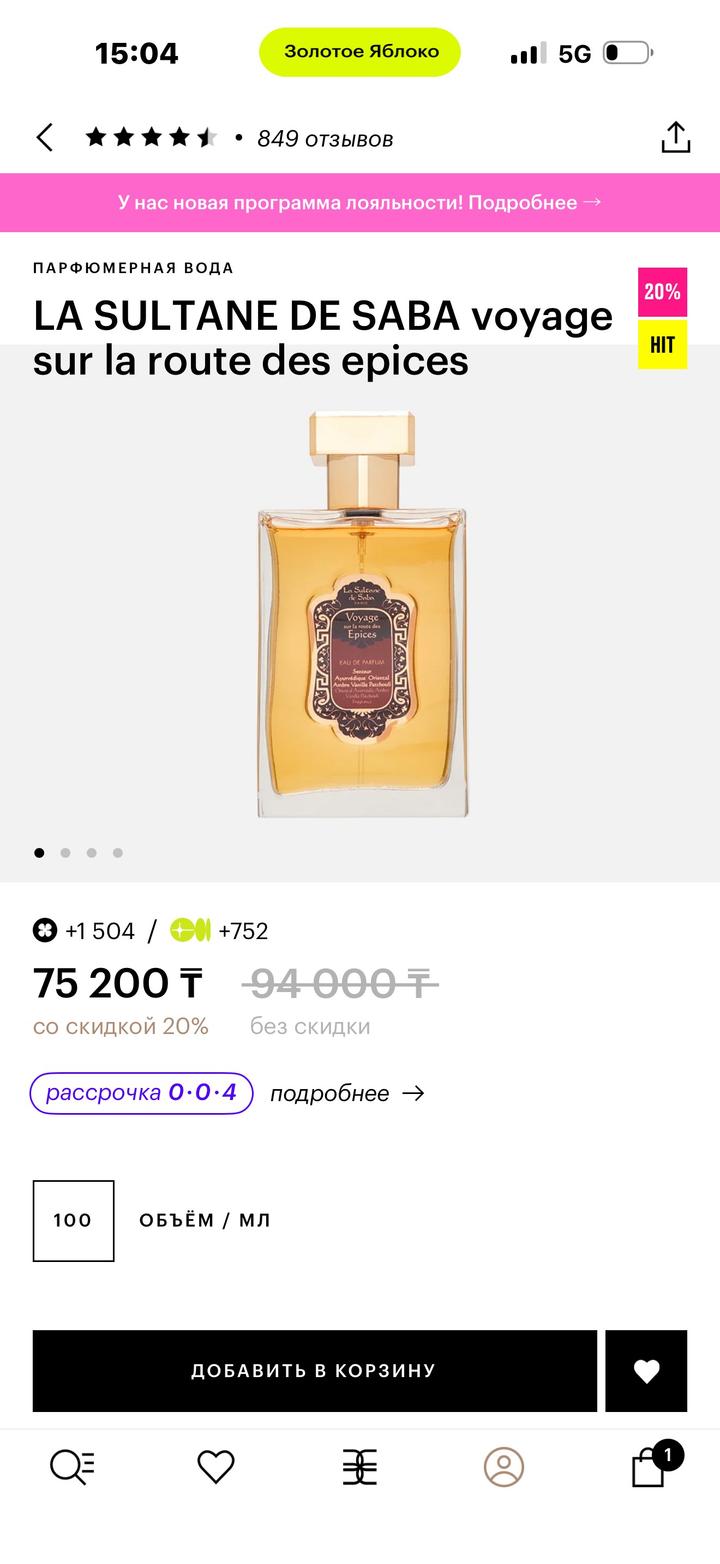The image size is (720, 1564).
Task: Switch to the favorites tab
Action: (215, 1467)
